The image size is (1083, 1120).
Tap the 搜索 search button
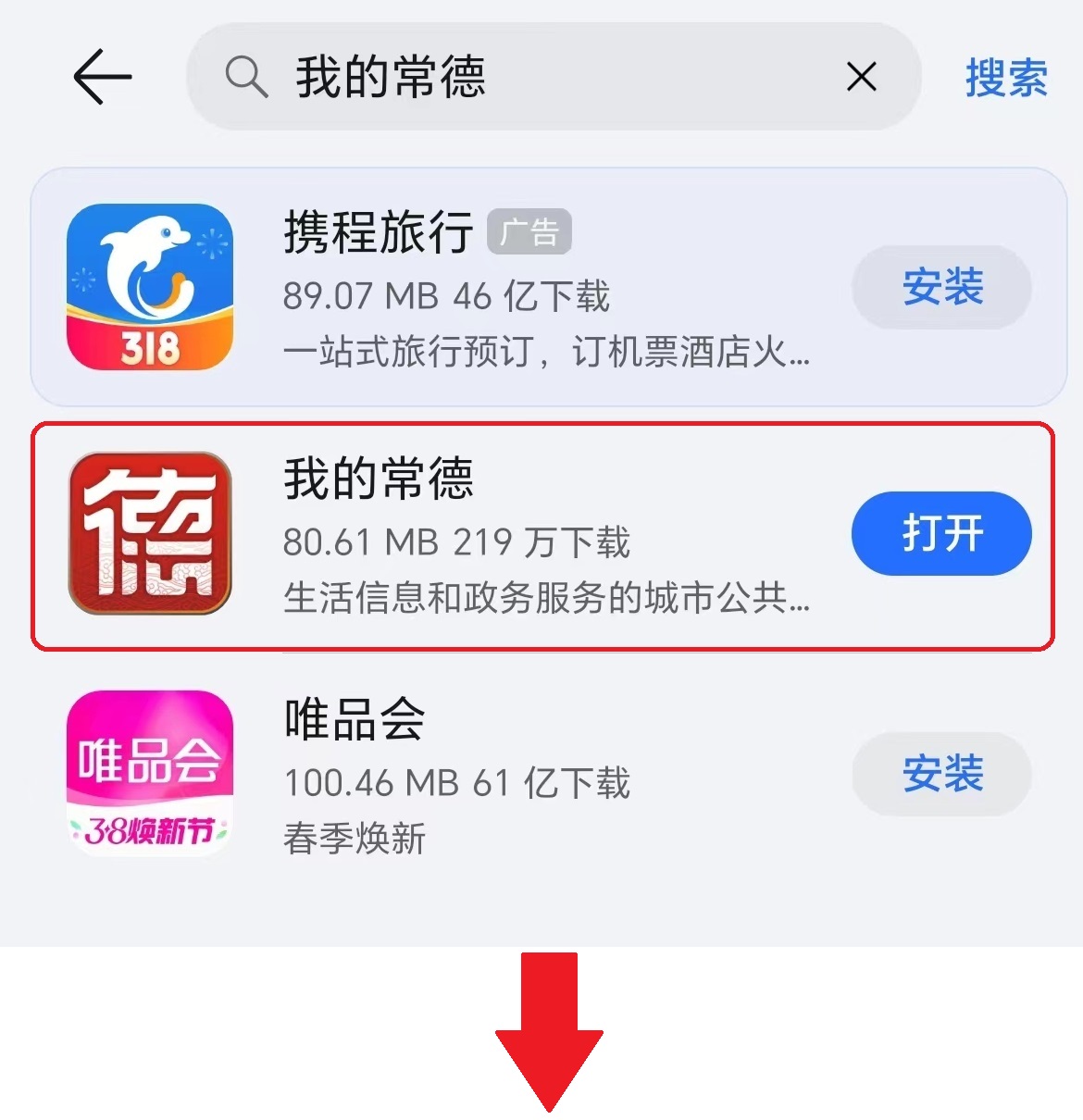(x=1006, y=78)
